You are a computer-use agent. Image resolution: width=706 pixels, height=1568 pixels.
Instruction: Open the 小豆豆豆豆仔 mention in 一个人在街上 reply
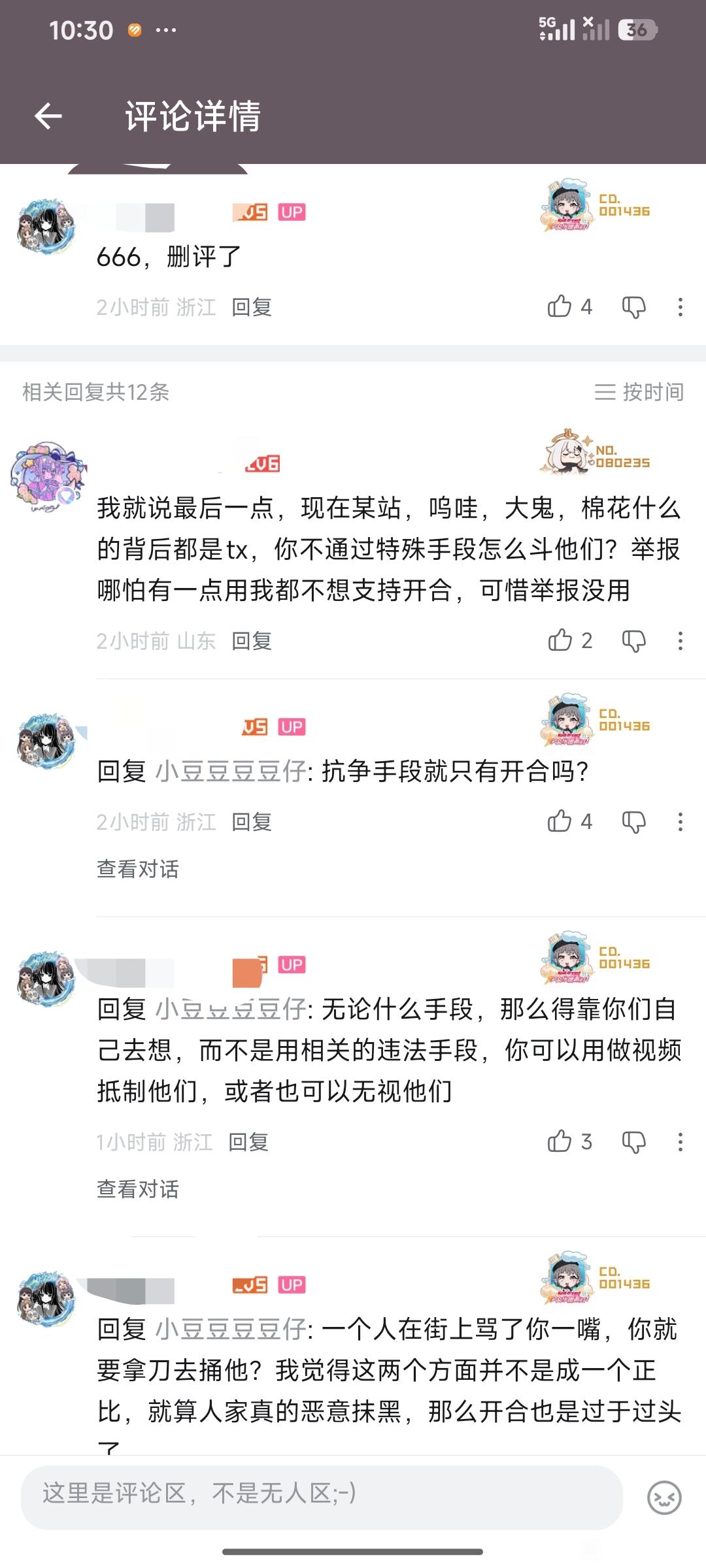pos(231,1329)
